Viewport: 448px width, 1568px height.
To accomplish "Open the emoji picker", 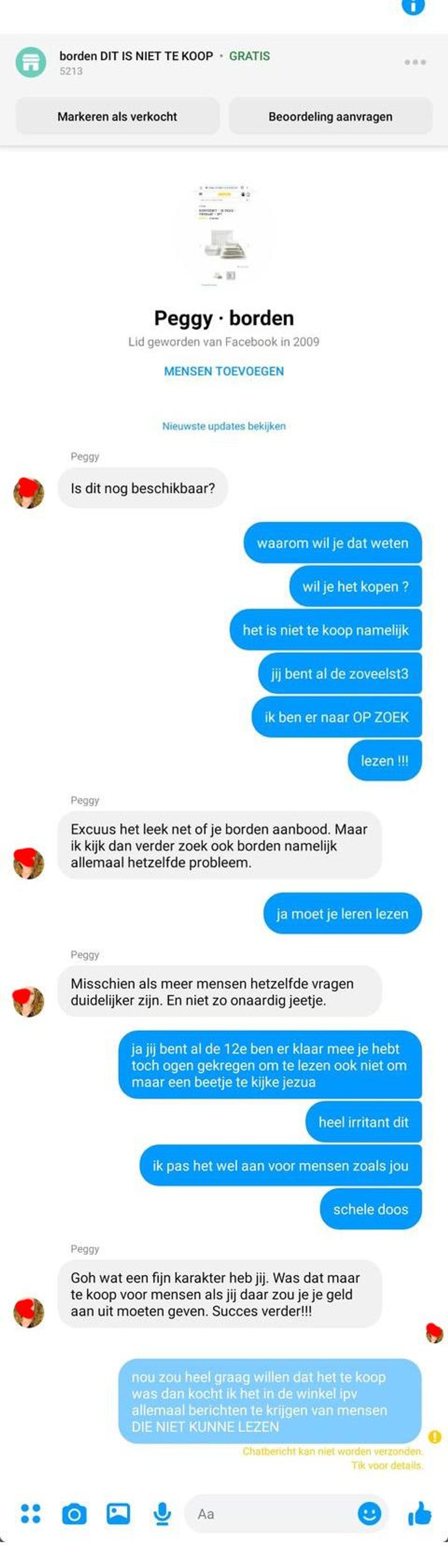I will 369,1513.
